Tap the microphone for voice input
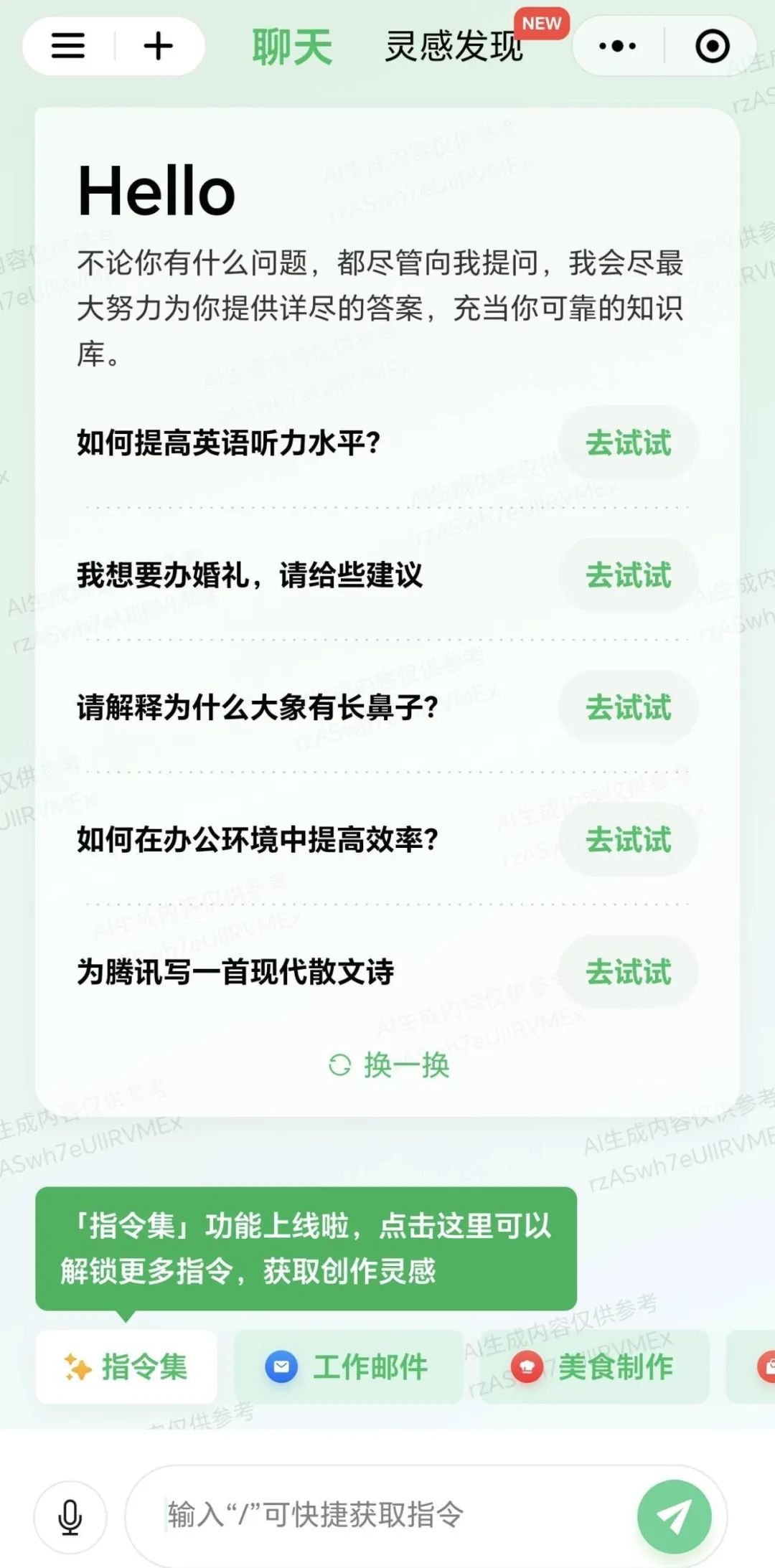Image resolution: width=775 pixels, height=1568 pixels. click(70, 1516)
